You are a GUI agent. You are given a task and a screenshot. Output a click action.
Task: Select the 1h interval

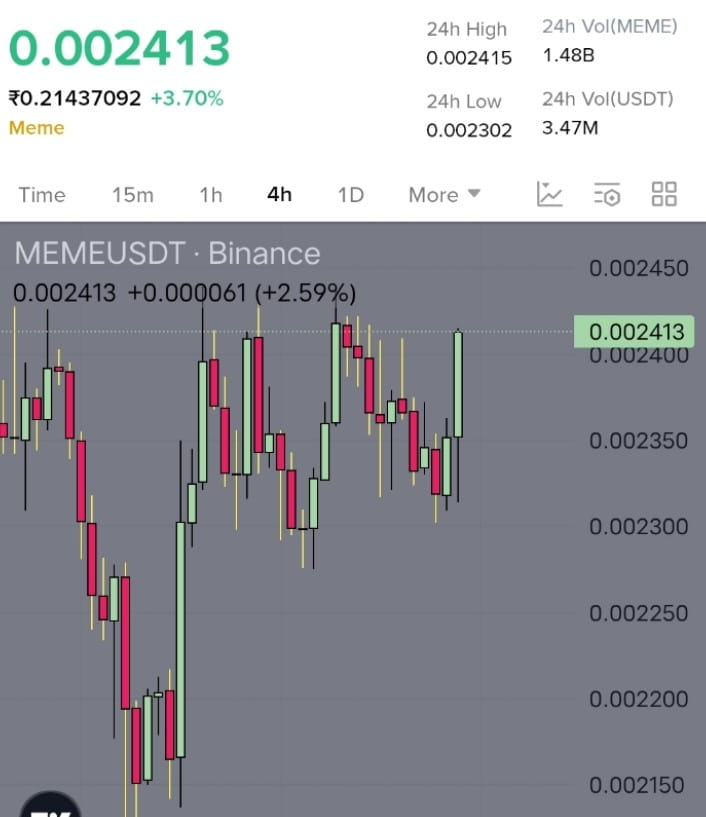click(x=210, y=194)
